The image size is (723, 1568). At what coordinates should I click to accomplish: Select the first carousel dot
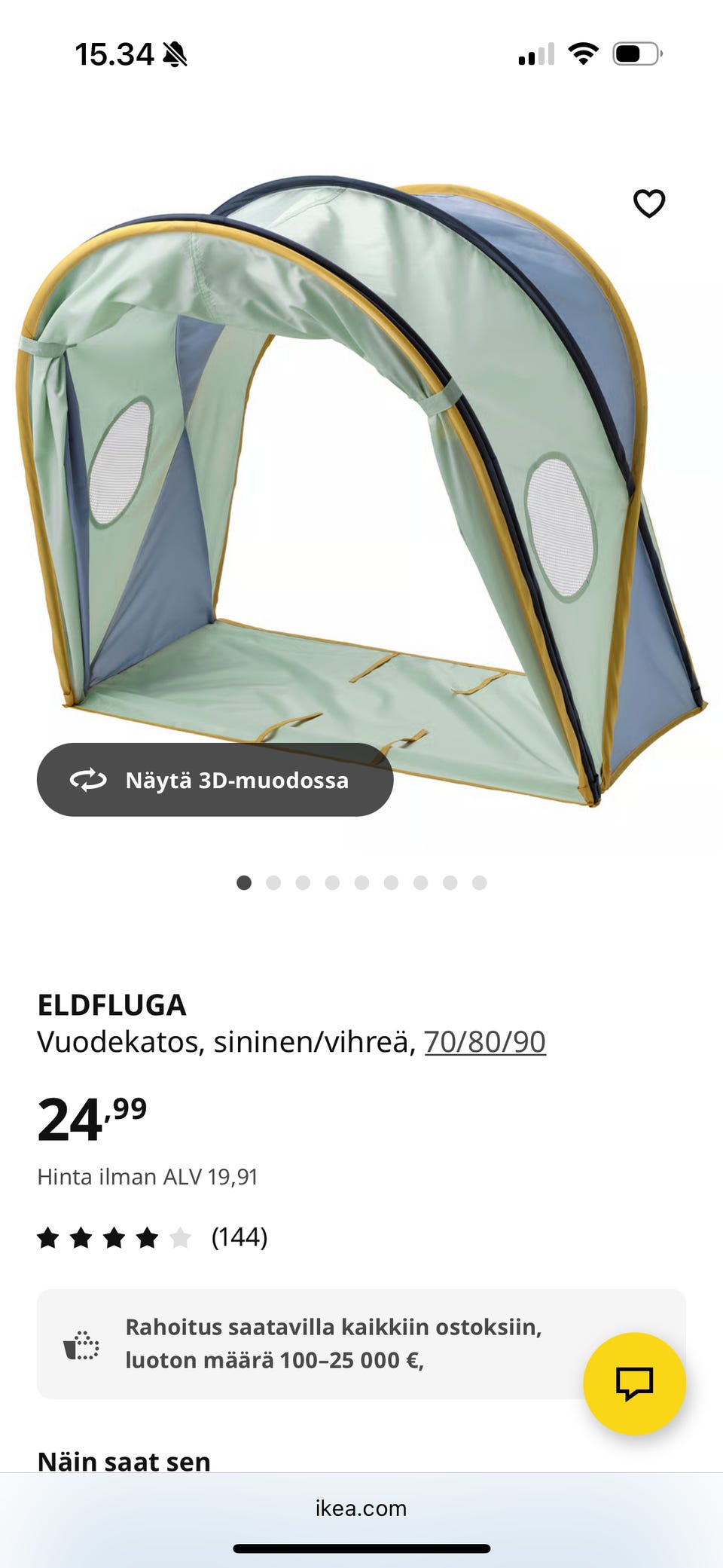(x=243, y=882)
